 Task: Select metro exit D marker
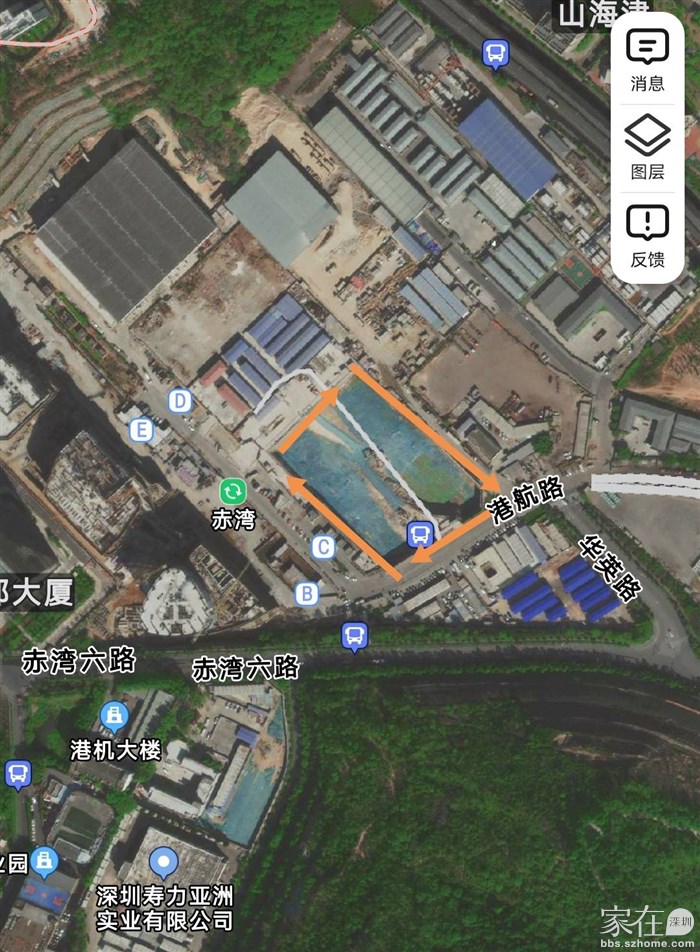coord(180,402)
